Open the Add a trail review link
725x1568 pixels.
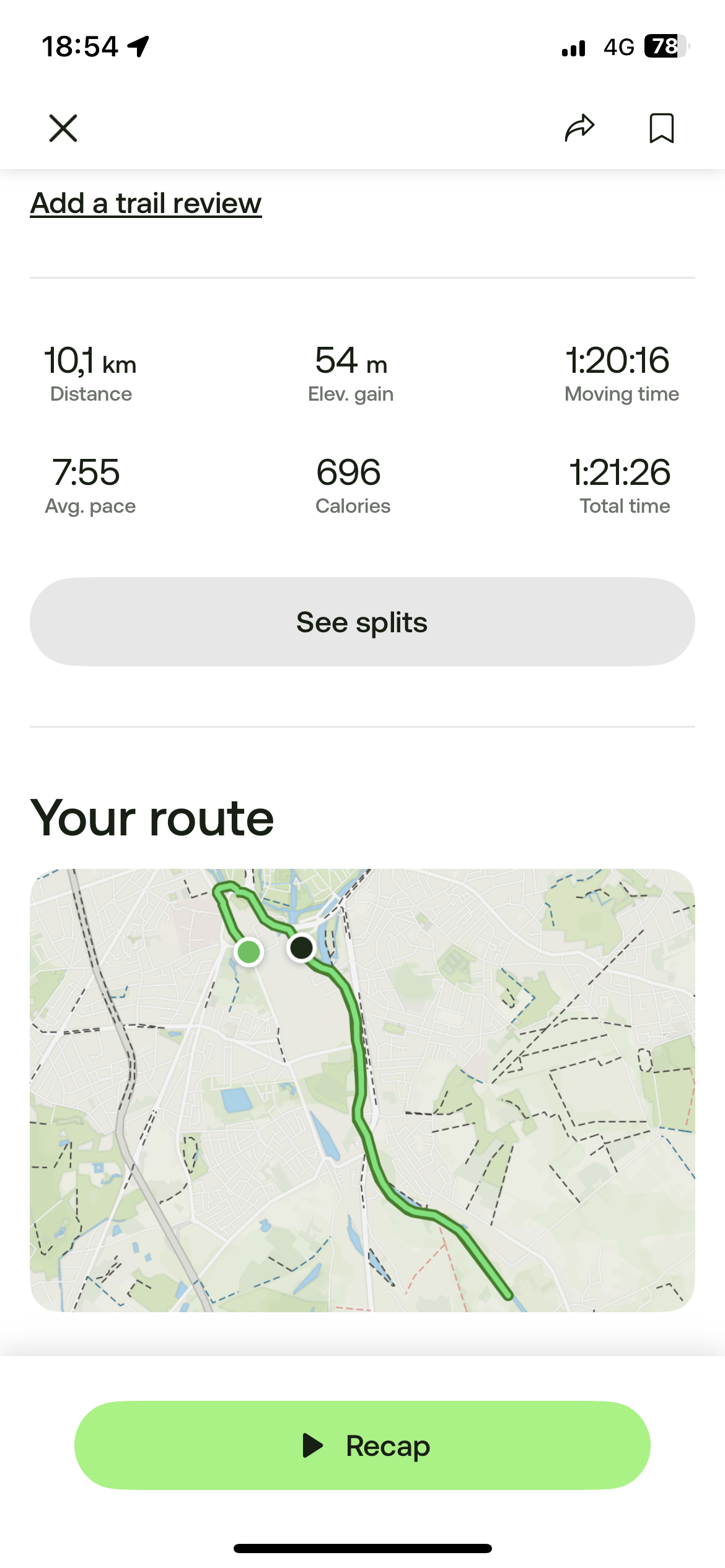click(x=146, y=203)
